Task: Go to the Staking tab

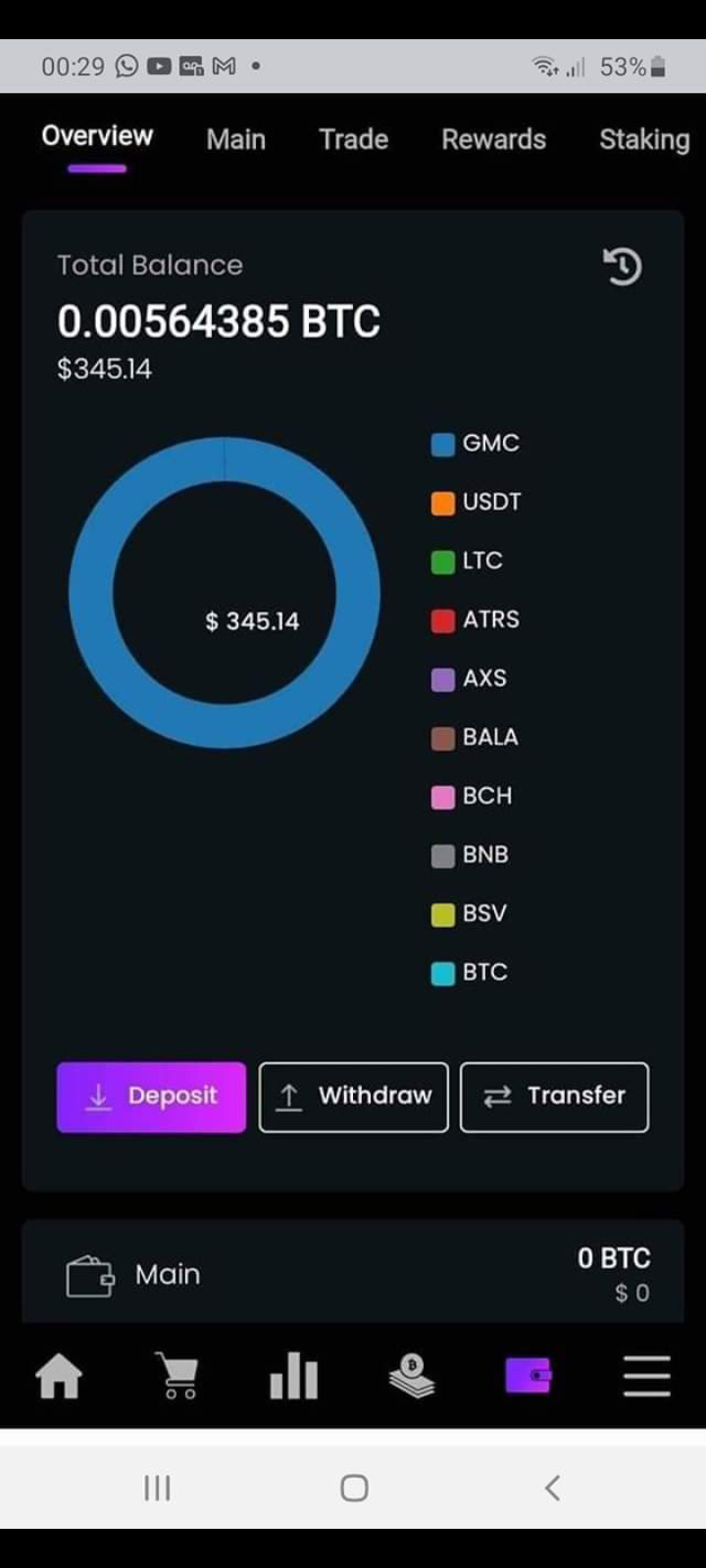Action: (644, 139)
